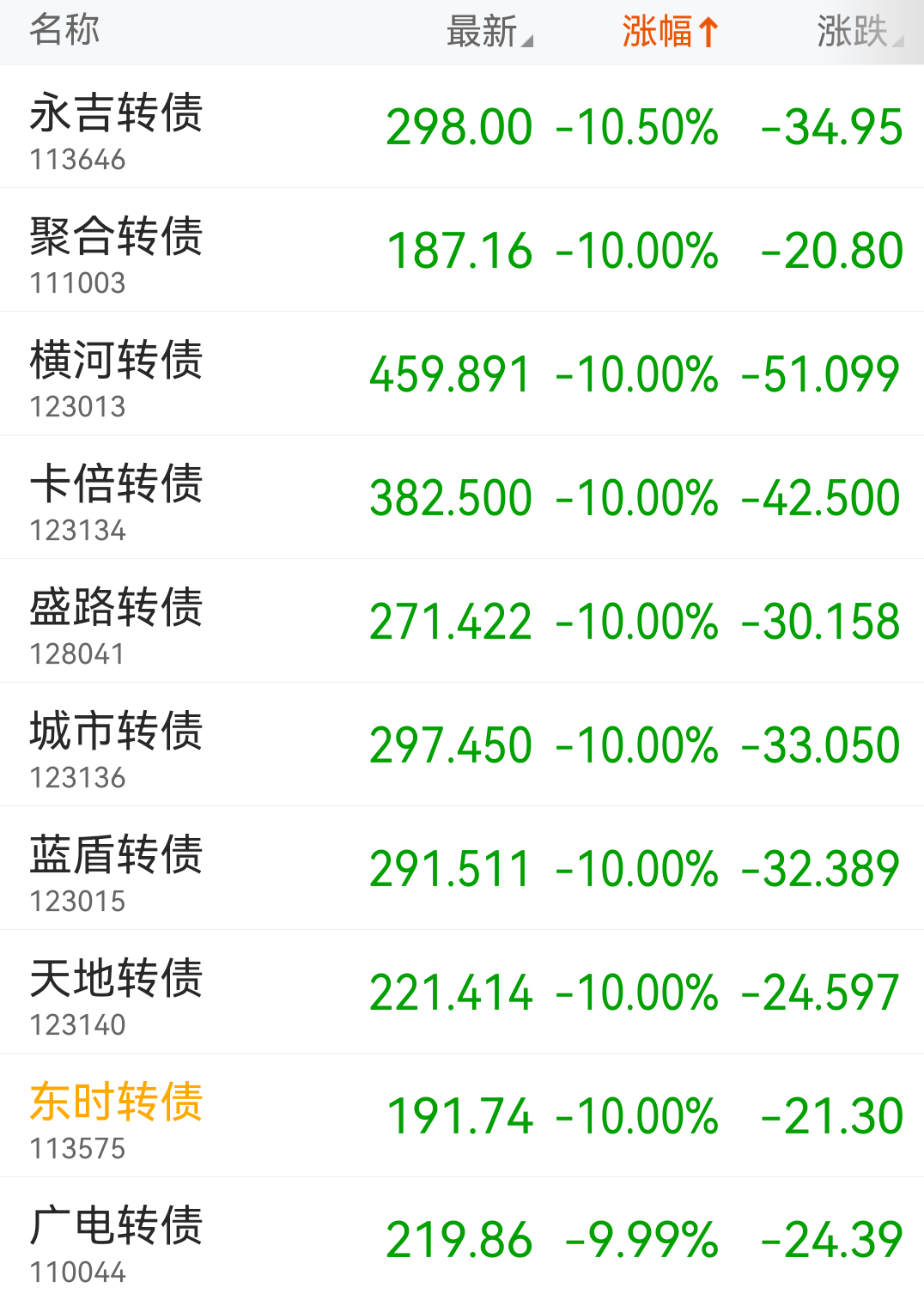
Task: Sort list by 最新 price column
Action: click(x=488, y=32)
